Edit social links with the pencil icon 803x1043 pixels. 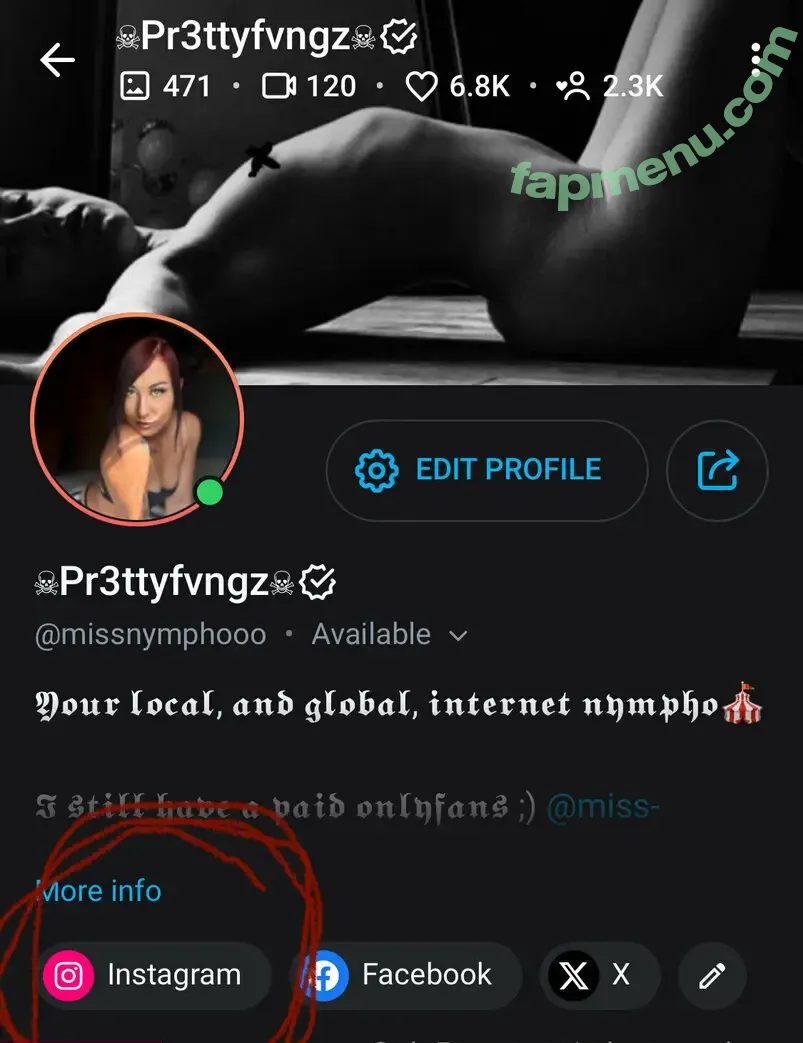712,975
